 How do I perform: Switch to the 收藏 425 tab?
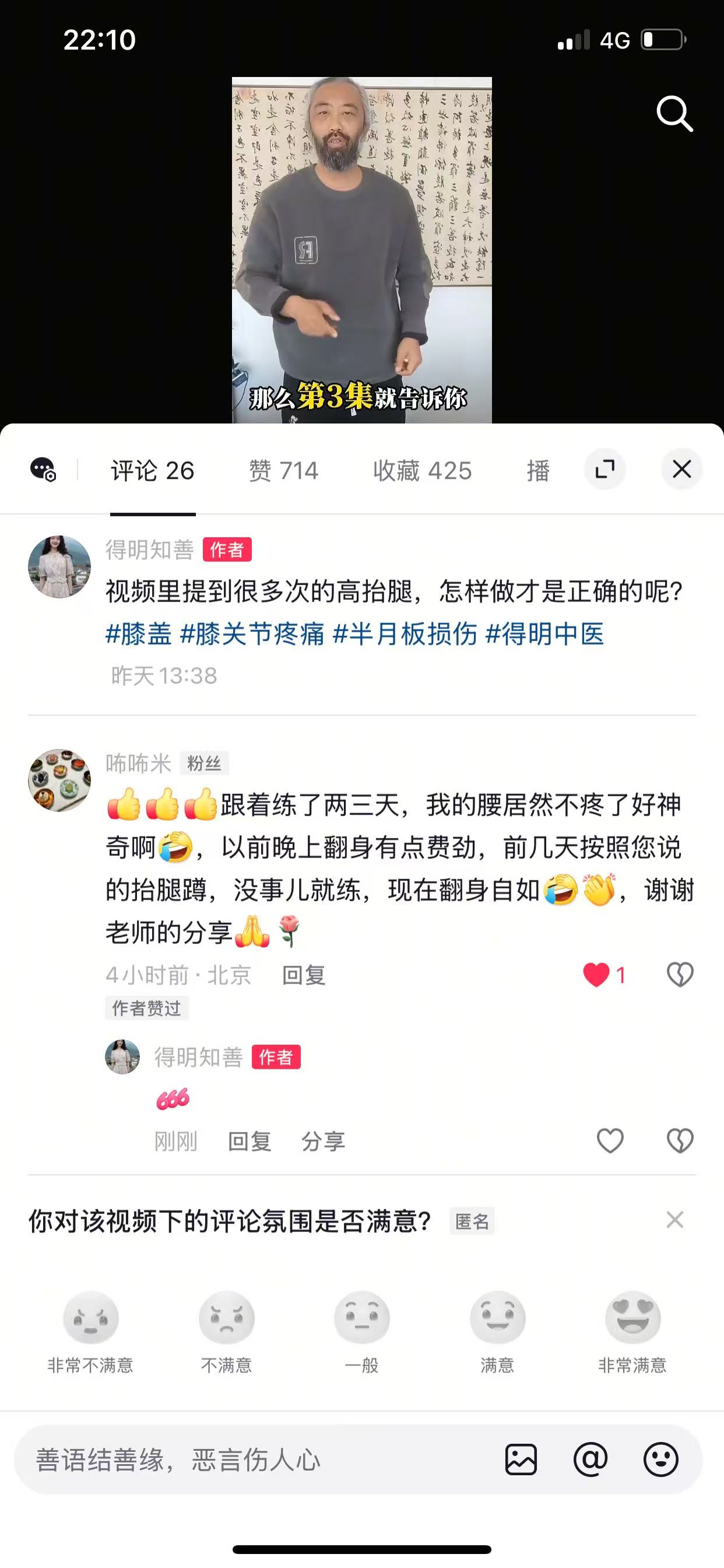click(x=422, y=471)
